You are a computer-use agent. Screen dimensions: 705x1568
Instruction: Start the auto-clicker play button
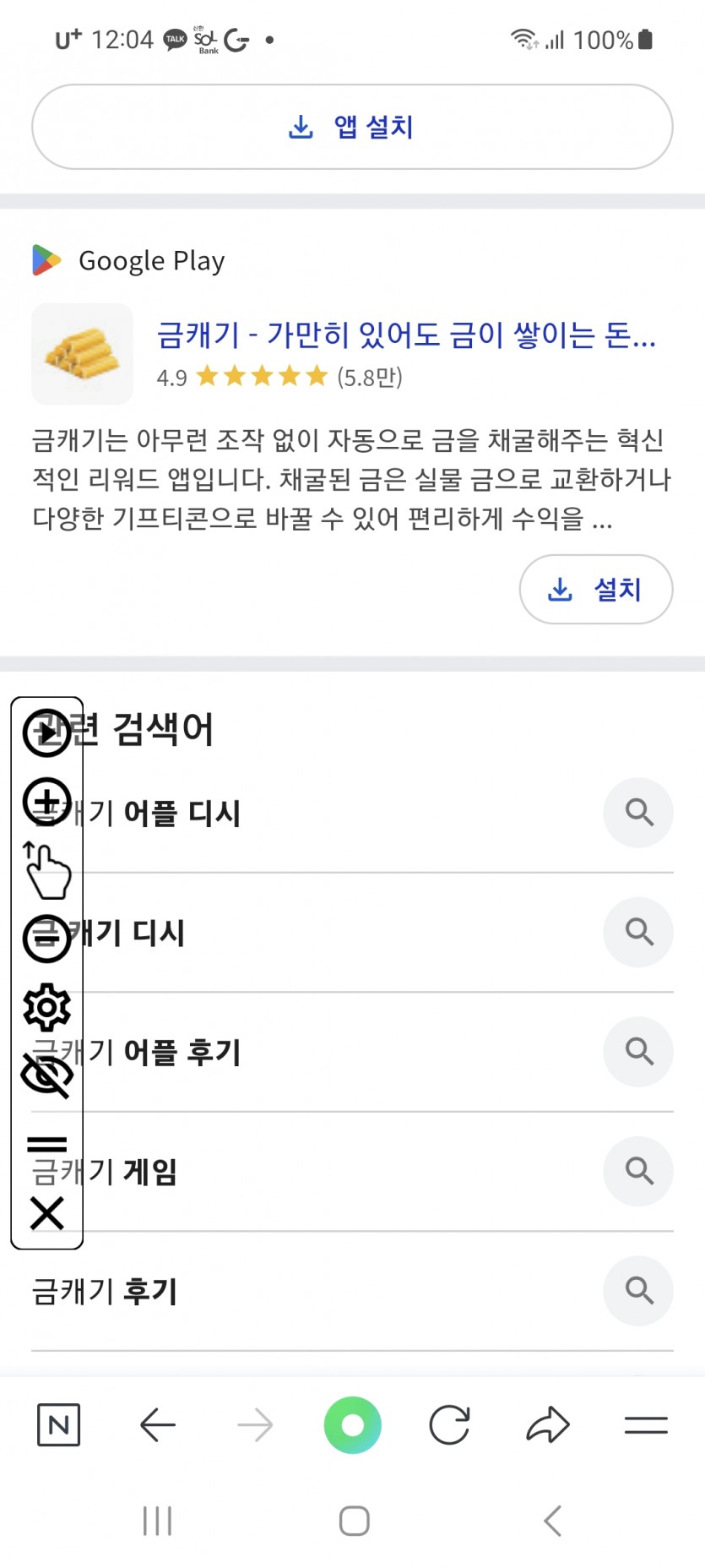coord(46,732)
